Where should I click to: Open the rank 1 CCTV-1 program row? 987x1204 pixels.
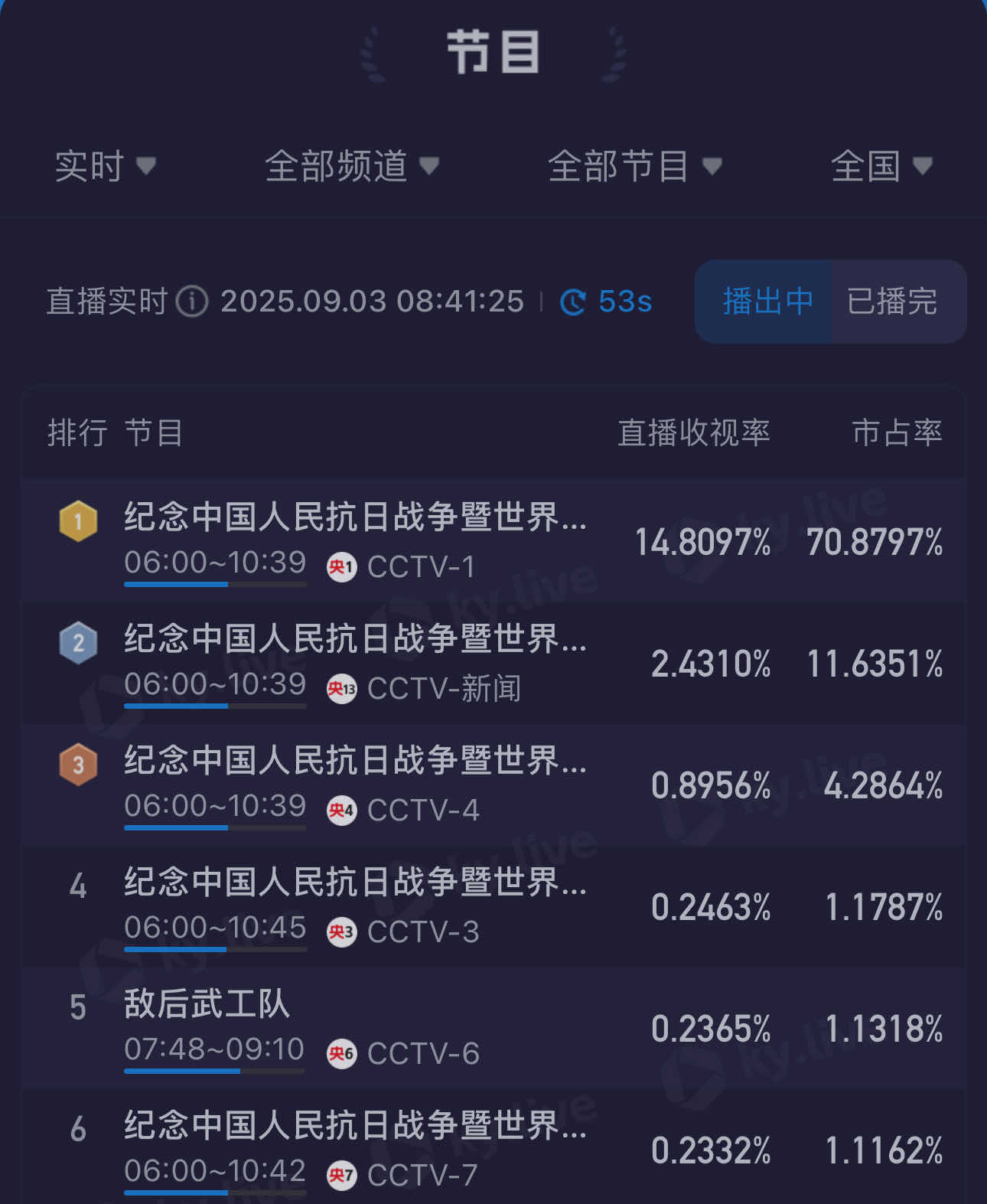tap(493, 541)
